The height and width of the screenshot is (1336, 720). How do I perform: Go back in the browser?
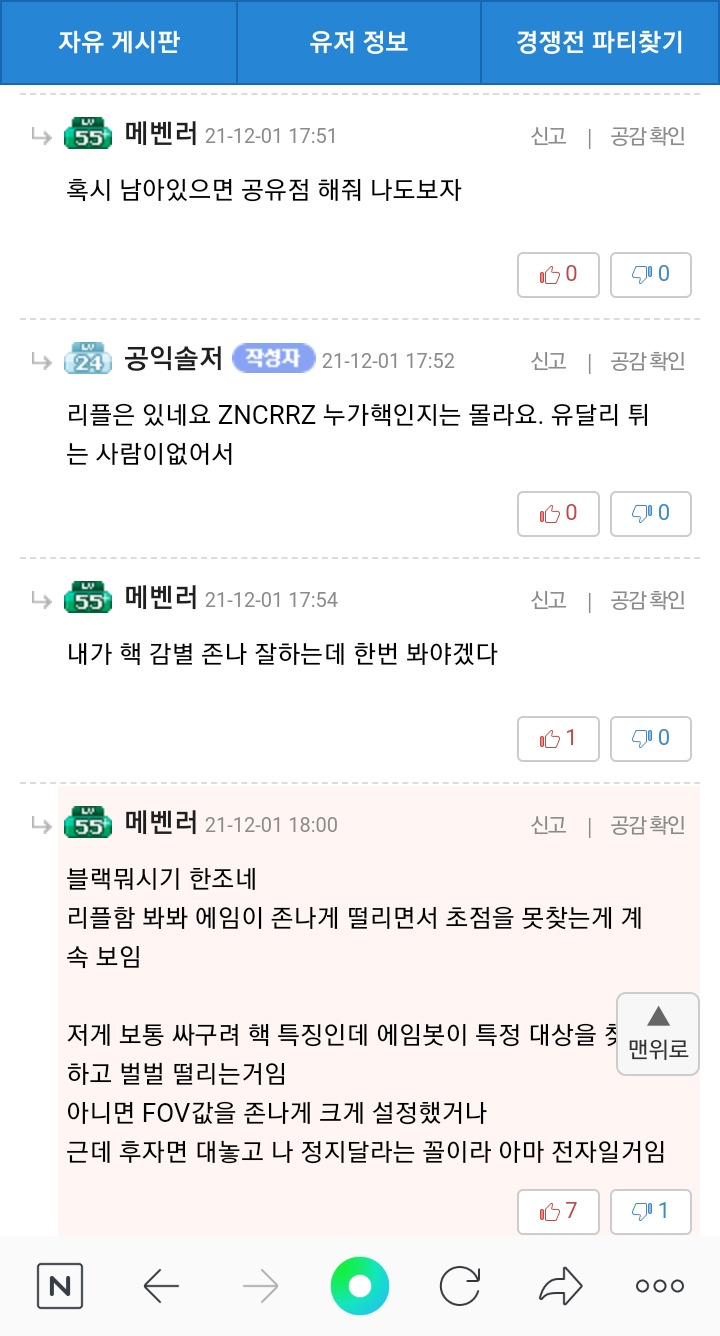pos(161,1286)
